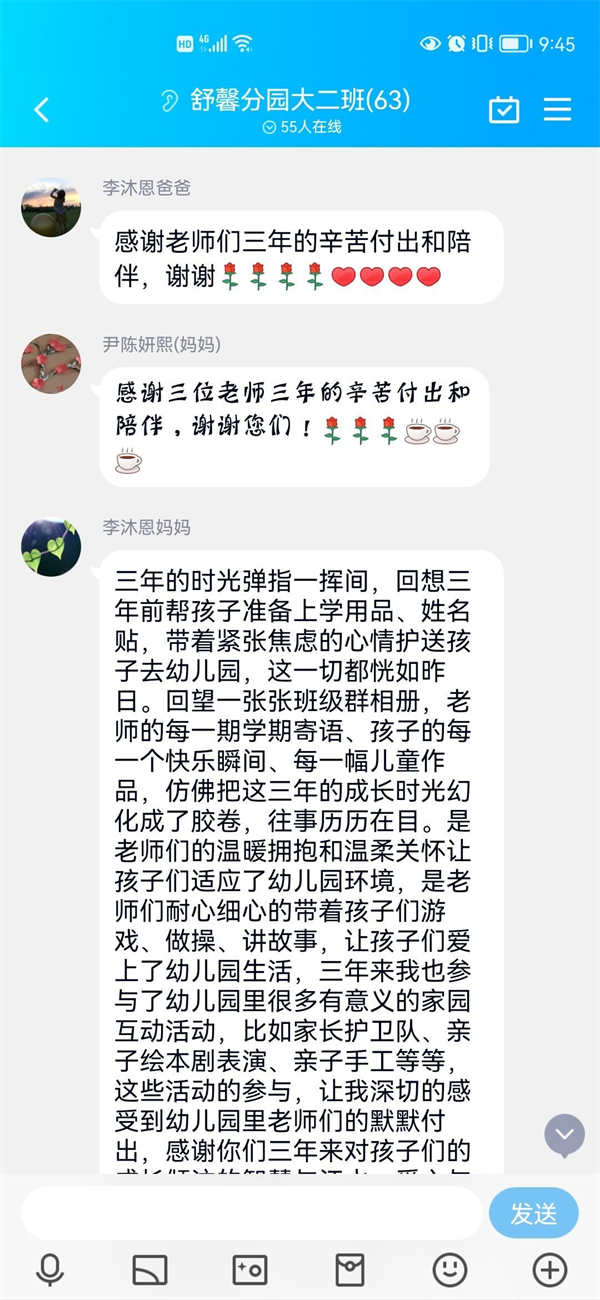Open the red packet icon
The image size is (600, 1300).
pyautogui.click(x=349, y=1270)
